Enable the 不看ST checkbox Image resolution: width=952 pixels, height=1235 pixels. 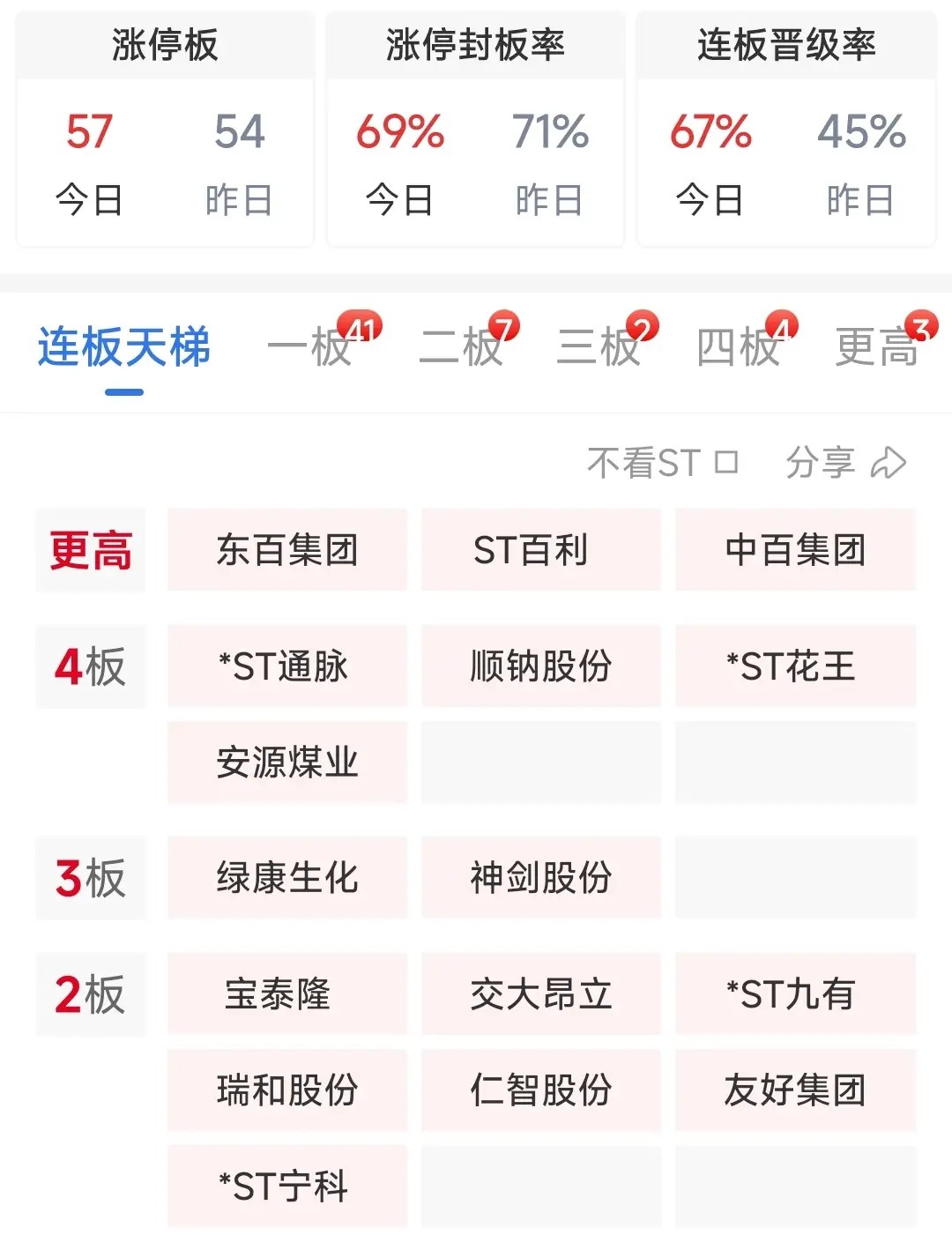pyautogui.click(x=725, y=462)
